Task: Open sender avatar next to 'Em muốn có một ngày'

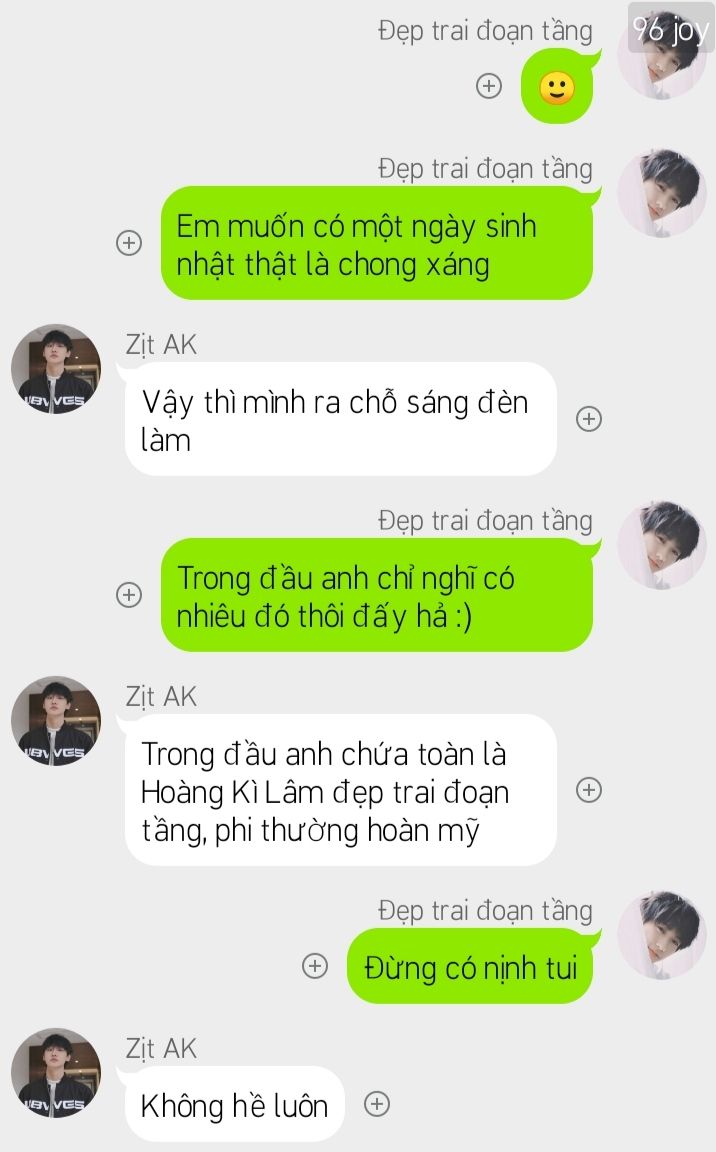Action: (x=661, y=193)
